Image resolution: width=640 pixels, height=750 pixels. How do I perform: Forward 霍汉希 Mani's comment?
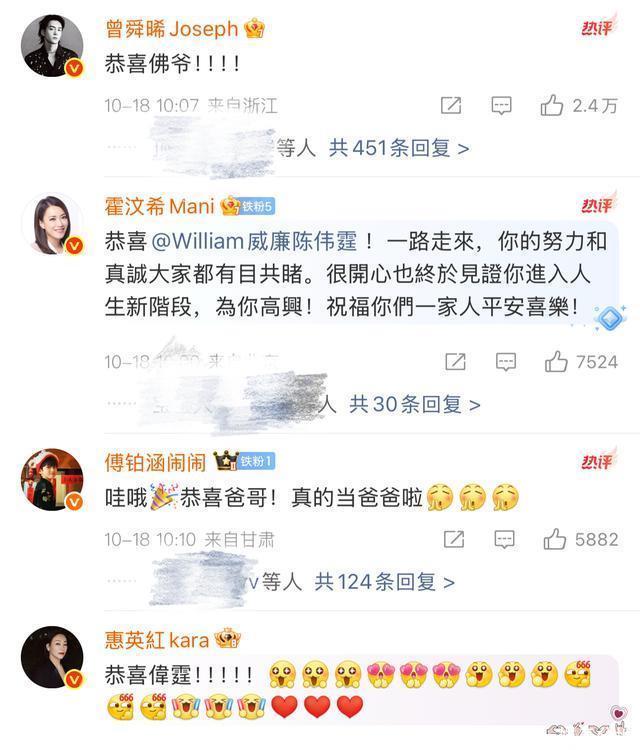(454, 361)
